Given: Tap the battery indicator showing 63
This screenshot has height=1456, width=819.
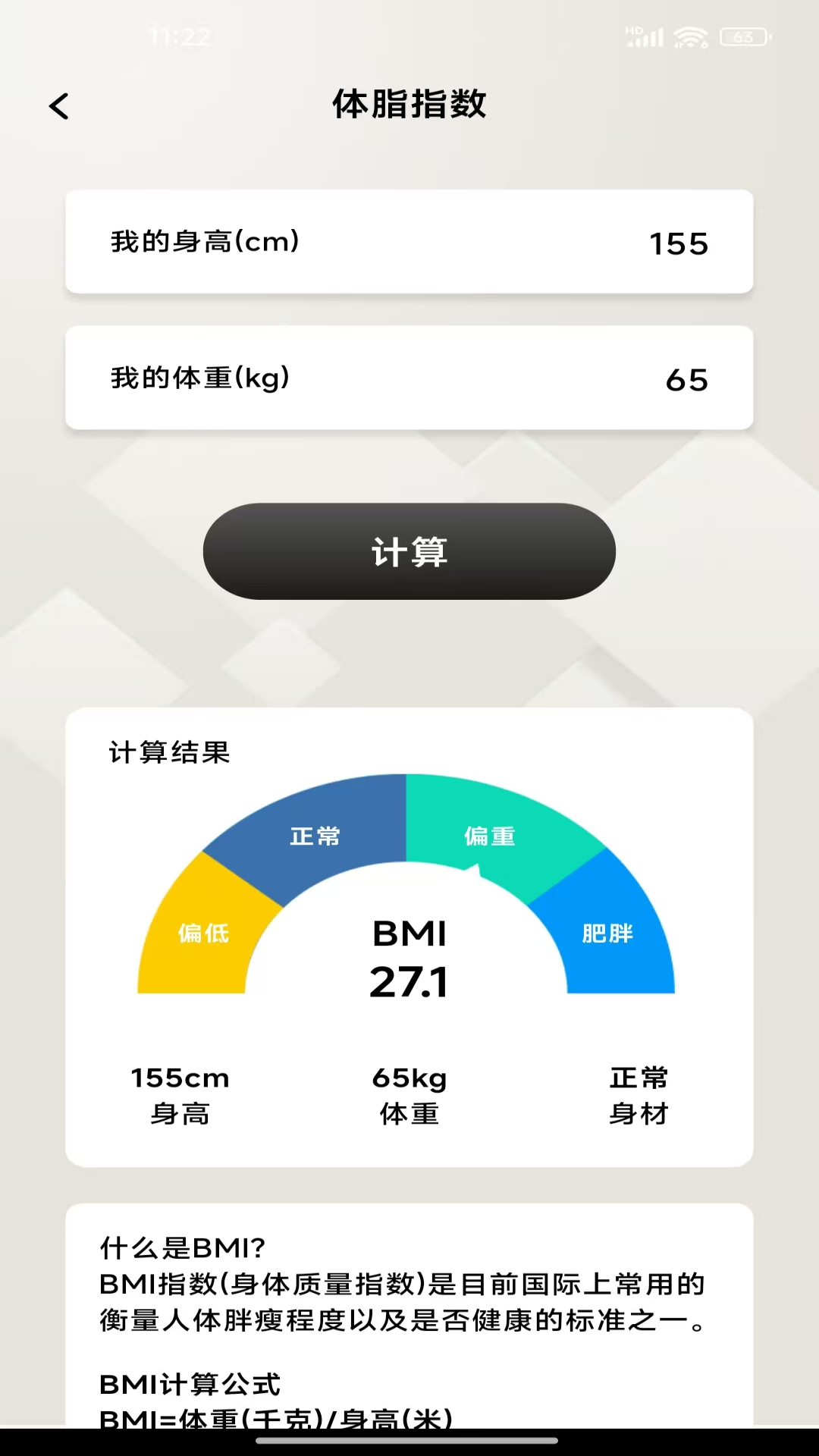Looking at the screenshot, I should [742, 36].
